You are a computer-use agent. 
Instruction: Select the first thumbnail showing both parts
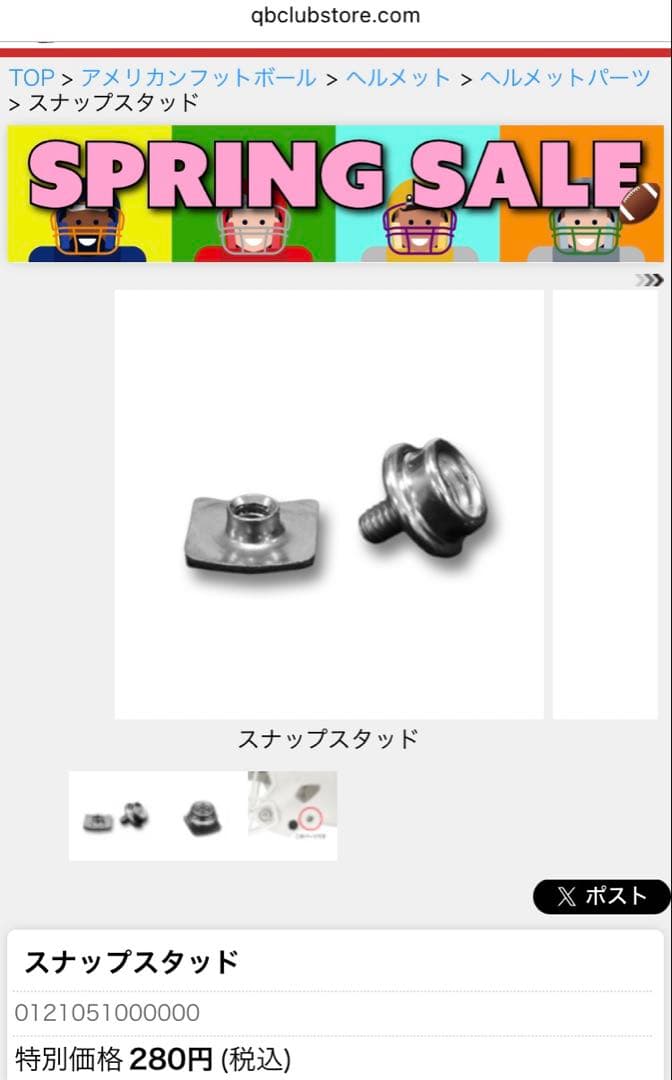(x=112, y=817)
